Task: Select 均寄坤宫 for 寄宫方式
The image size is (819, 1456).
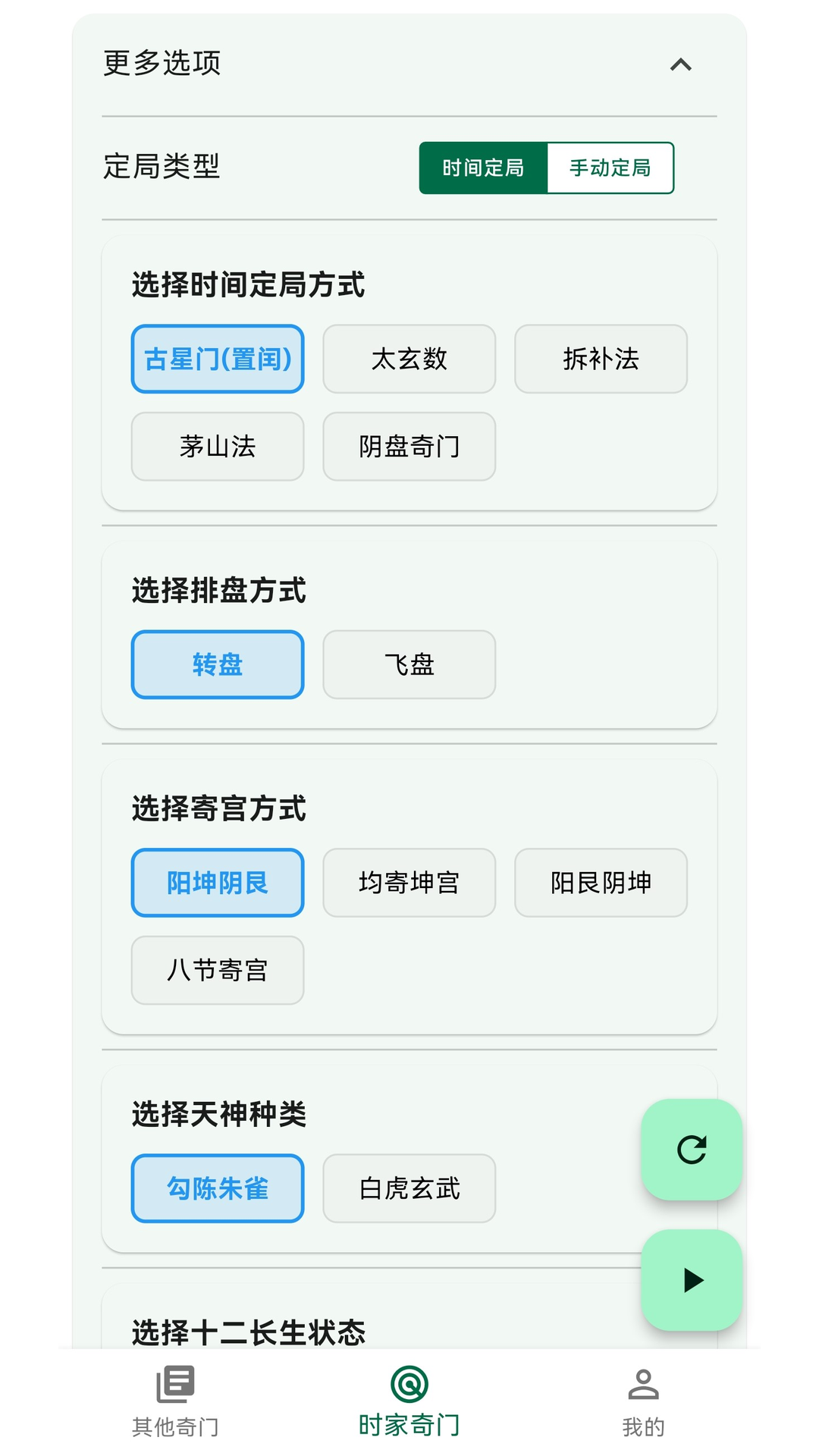Action: [409, 883]
